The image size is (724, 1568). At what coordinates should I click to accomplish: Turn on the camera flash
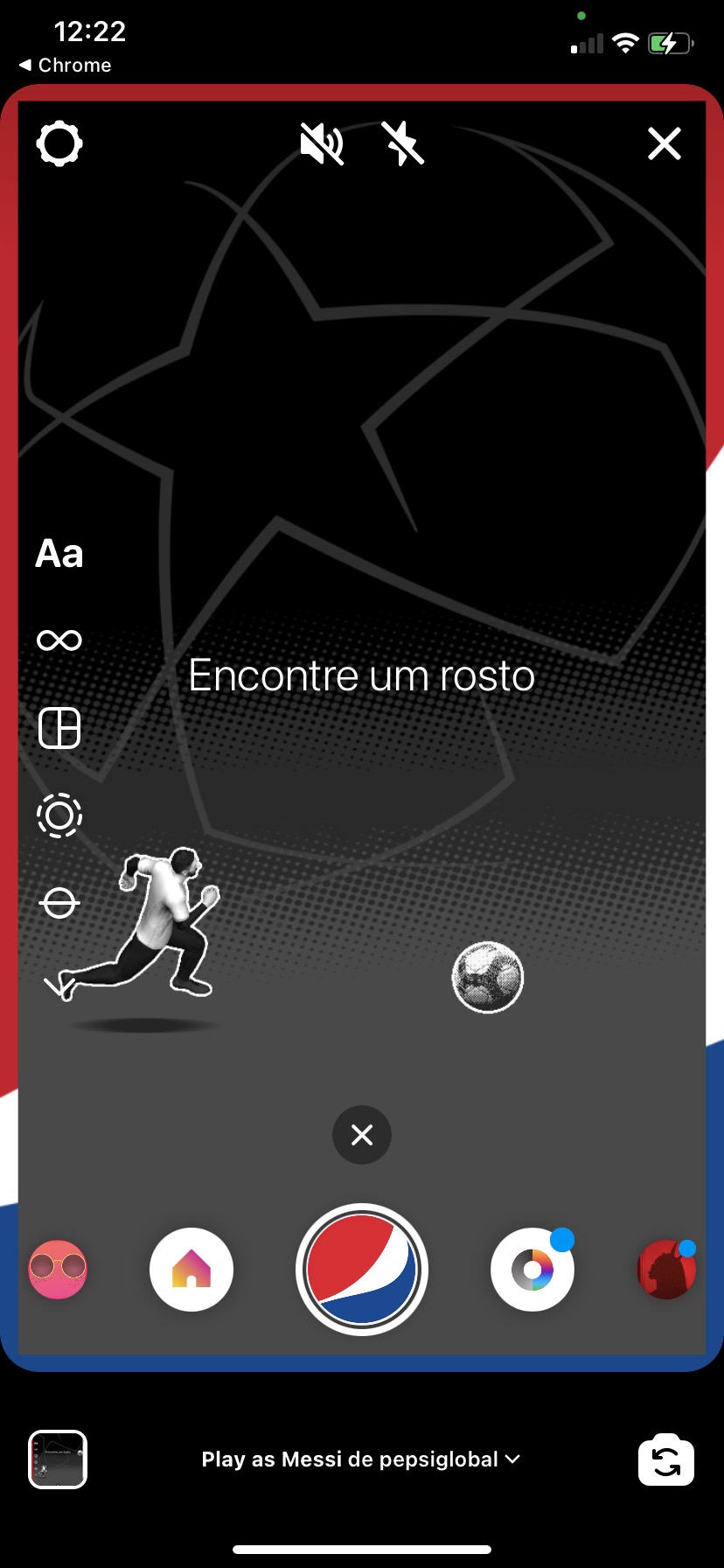click(x=403, y=144)
